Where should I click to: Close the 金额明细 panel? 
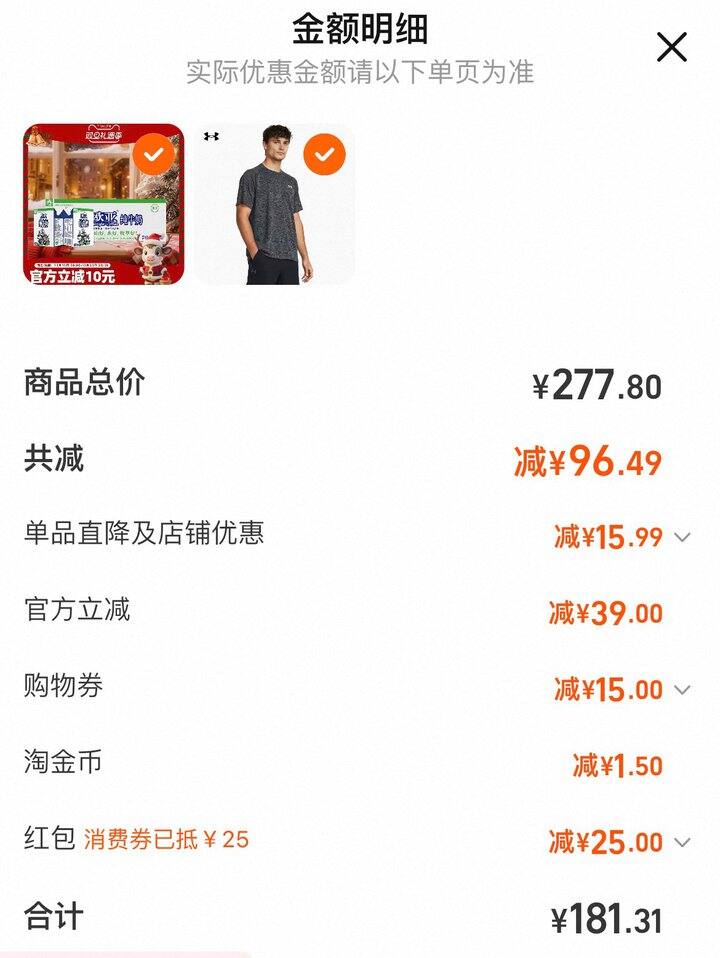tap(671, 47)
